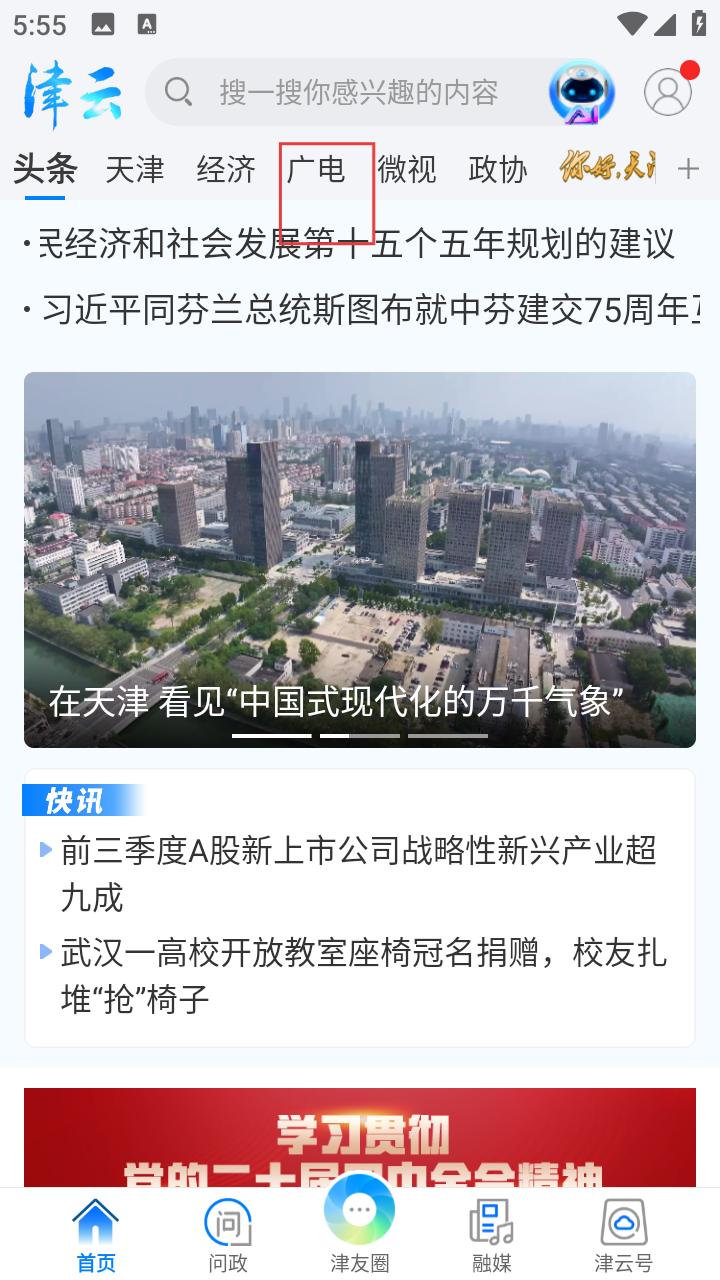Open the 津云号 tab

pyautogui.click(x=624, y=1236)
